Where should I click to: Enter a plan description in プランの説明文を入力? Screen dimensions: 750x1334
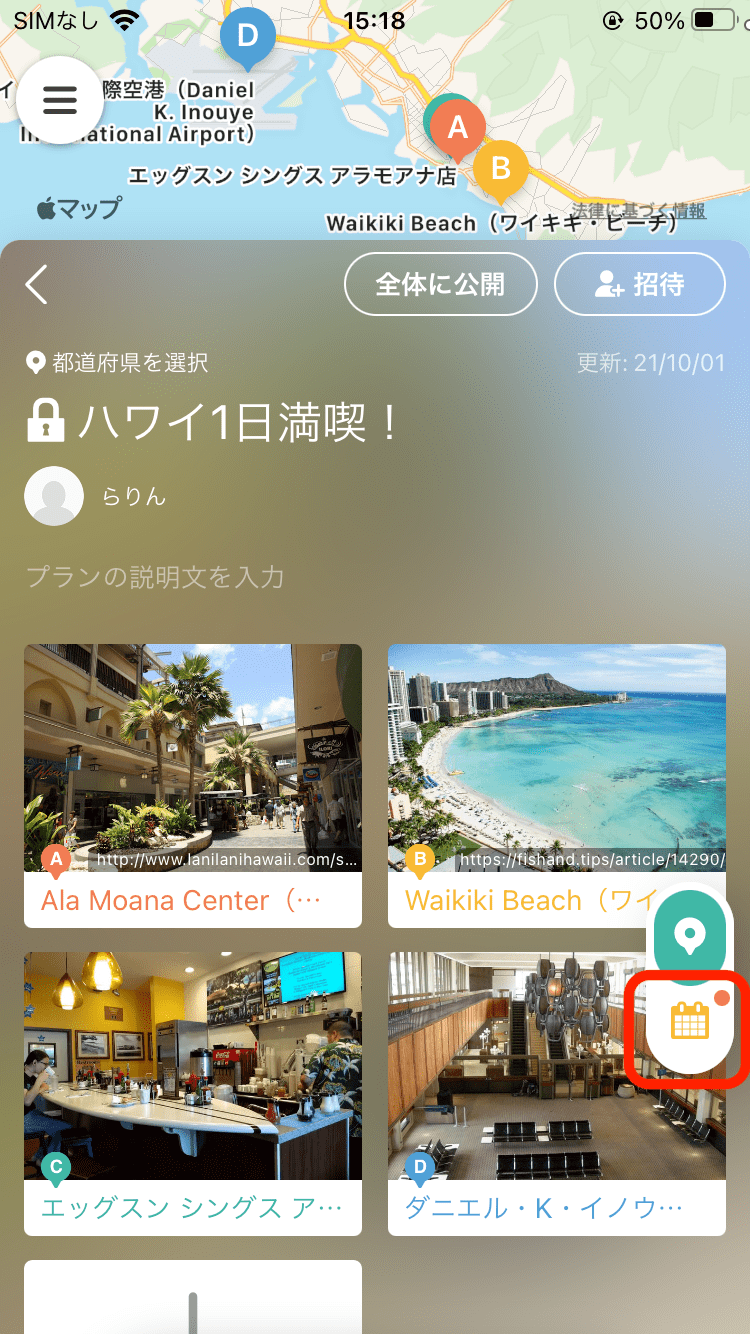click(155, 577)
